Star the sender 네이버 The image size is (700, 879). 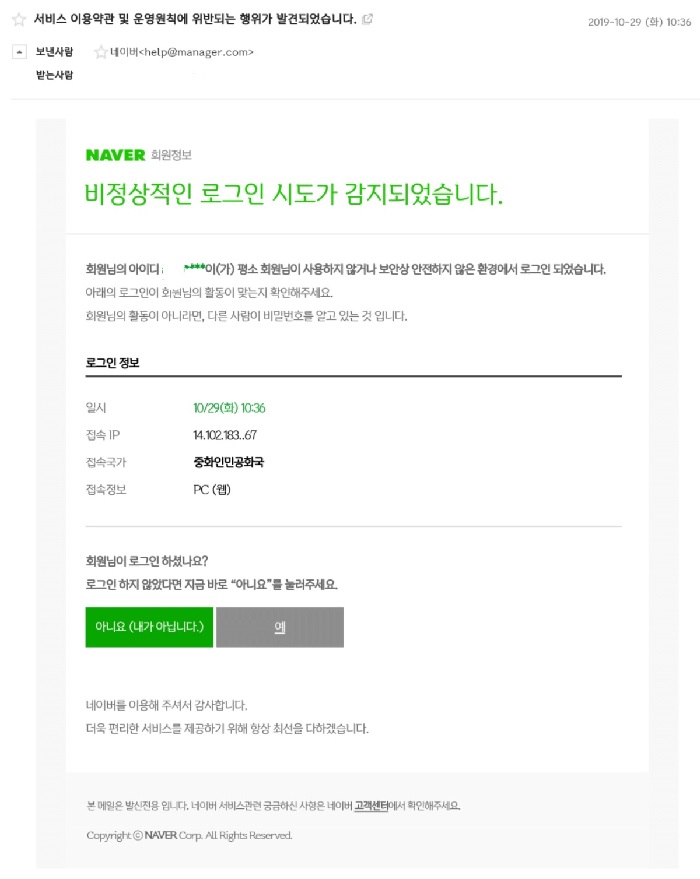pyautogui.click(x=100, y=51)
